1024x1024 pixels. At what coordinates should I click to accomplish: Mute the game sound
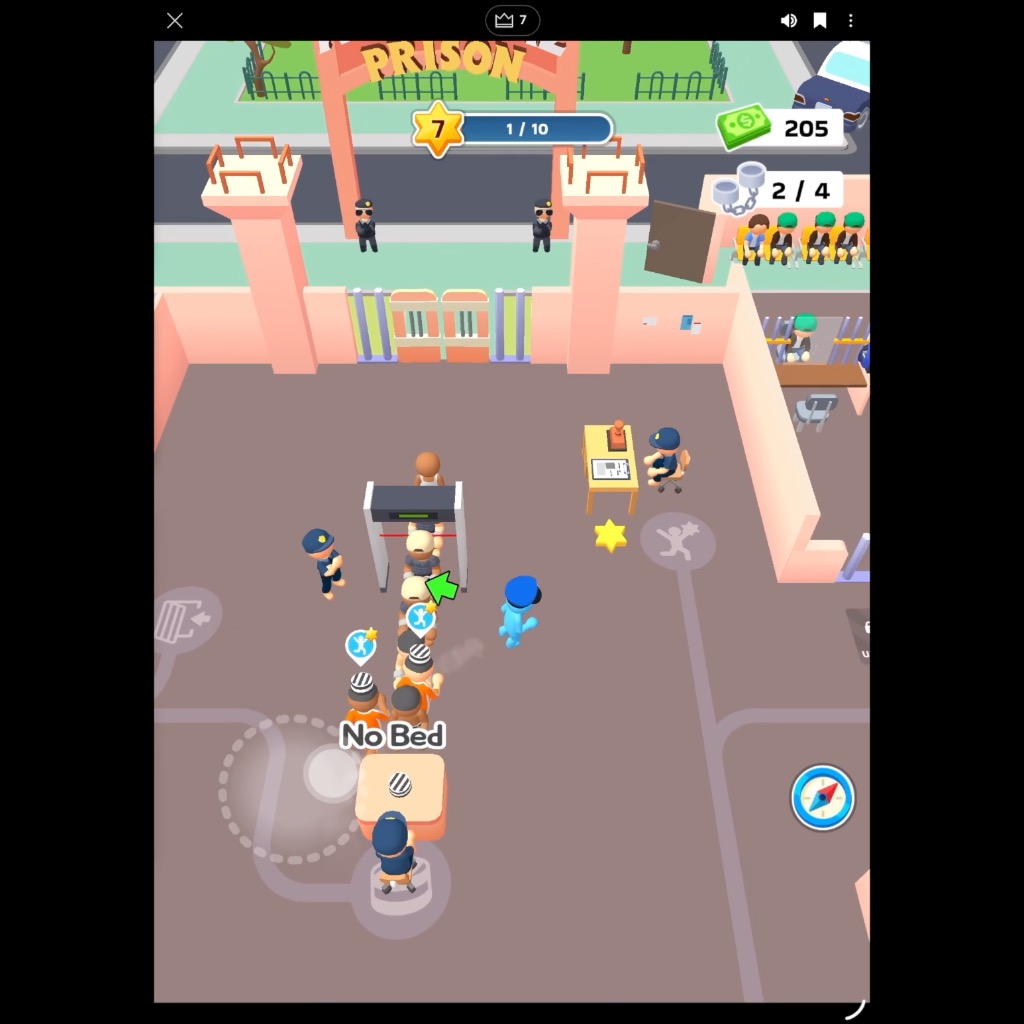(x=789, y=20)
